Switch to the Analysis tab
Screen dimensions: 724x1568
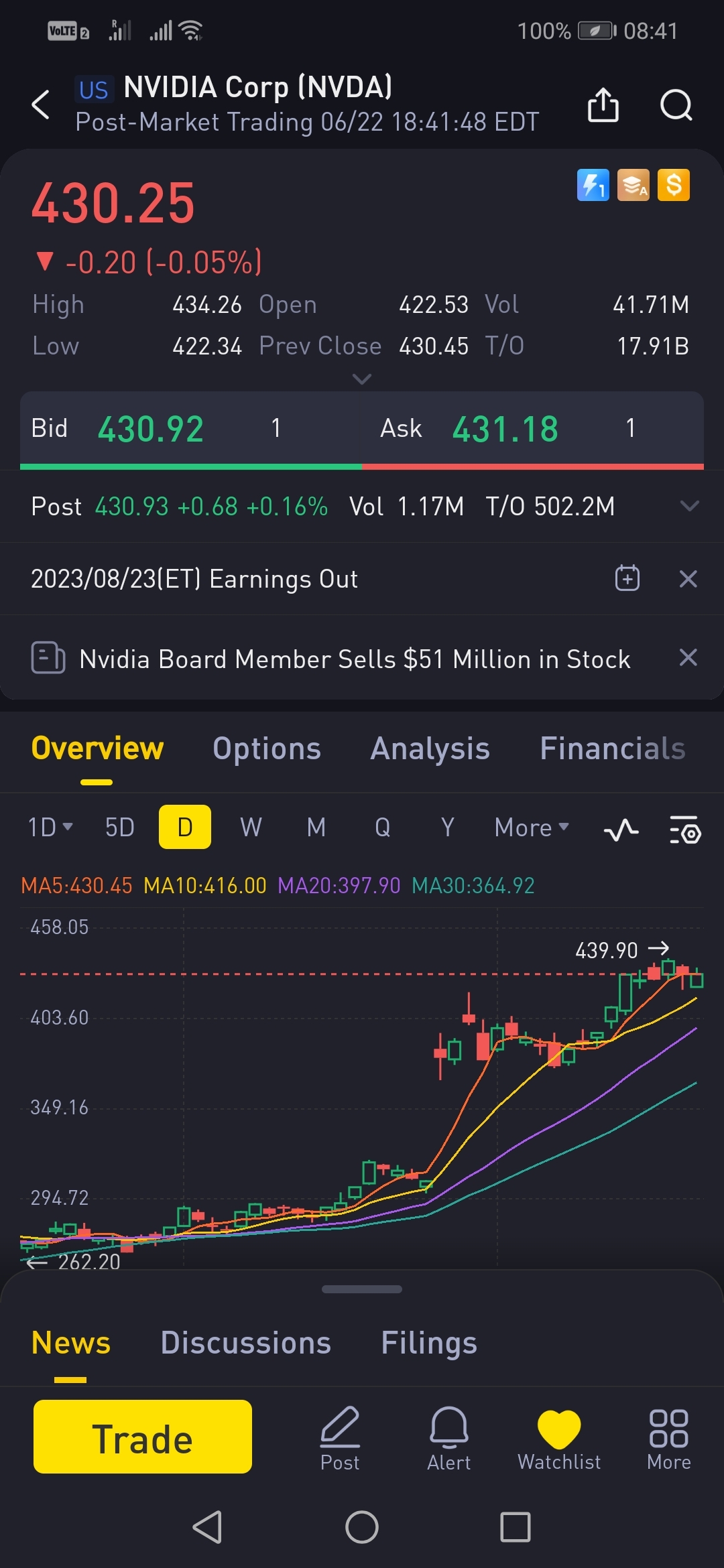tap(430, 748)
